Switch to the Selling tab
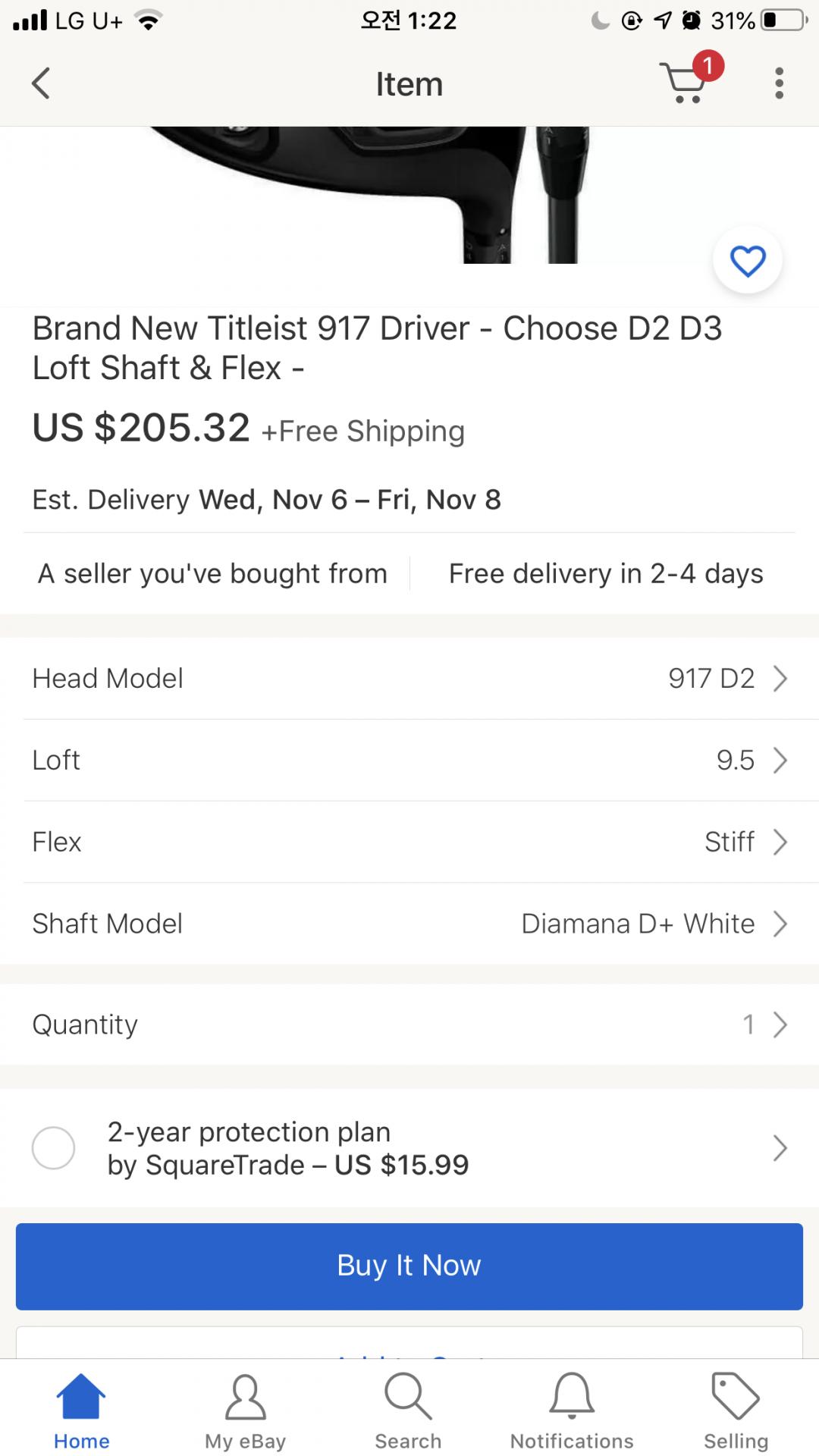This screenshot has height=1456, width=819. coord(736,1412)
